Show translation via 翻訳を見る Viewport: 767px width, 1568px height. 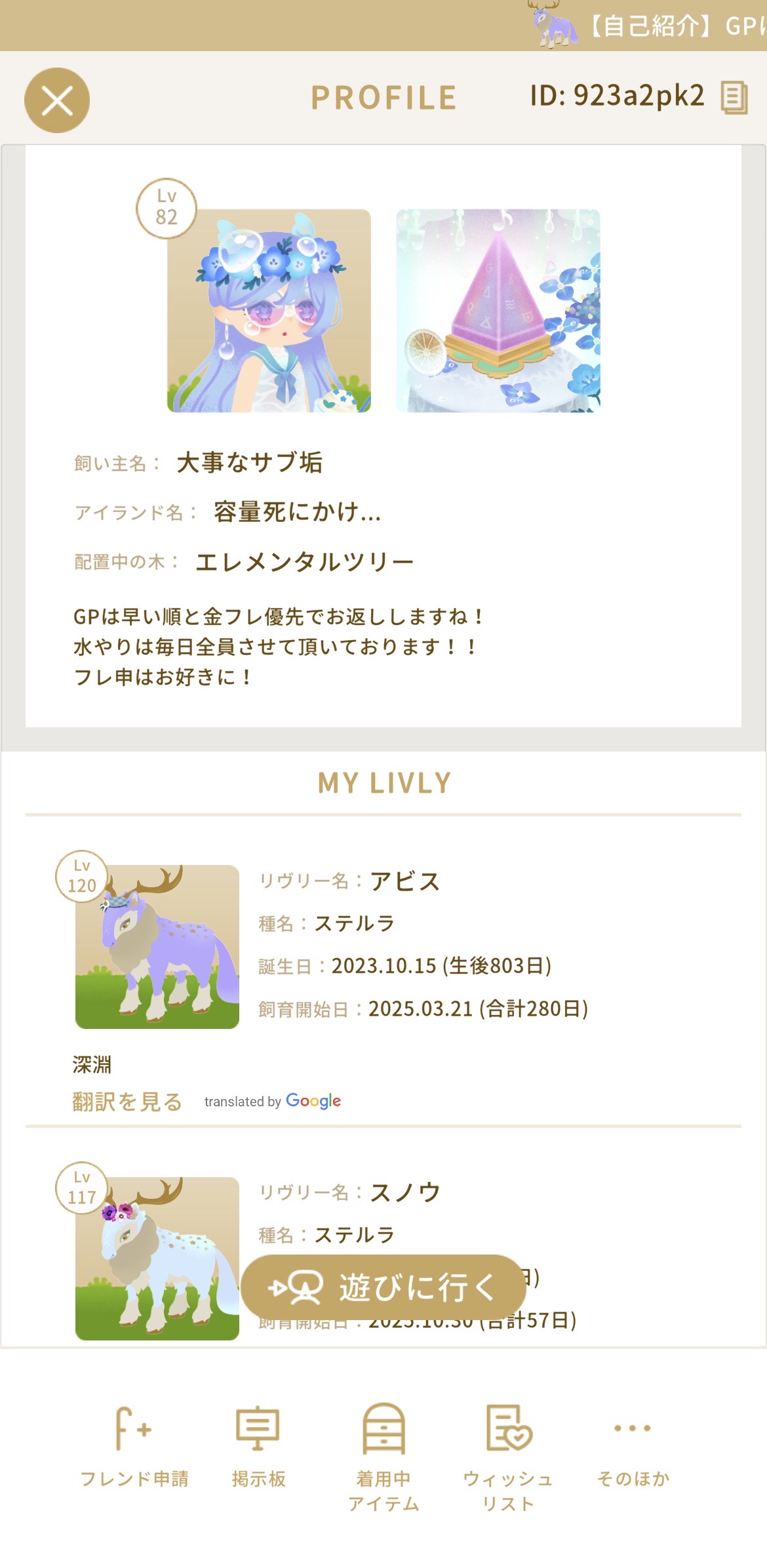[127, 1101]
